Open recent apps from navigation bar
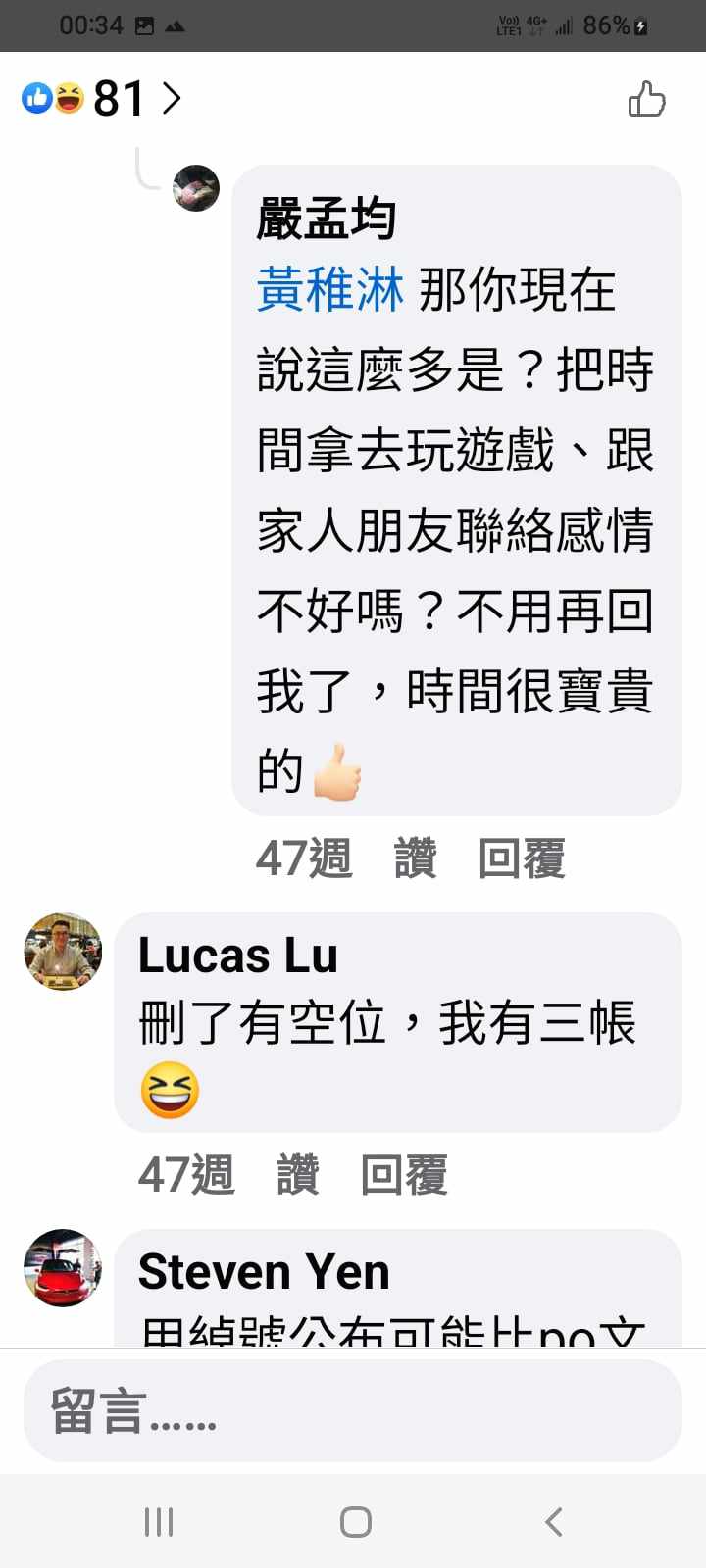This screenshot has width=706, height=1568. pos(159,1522)
